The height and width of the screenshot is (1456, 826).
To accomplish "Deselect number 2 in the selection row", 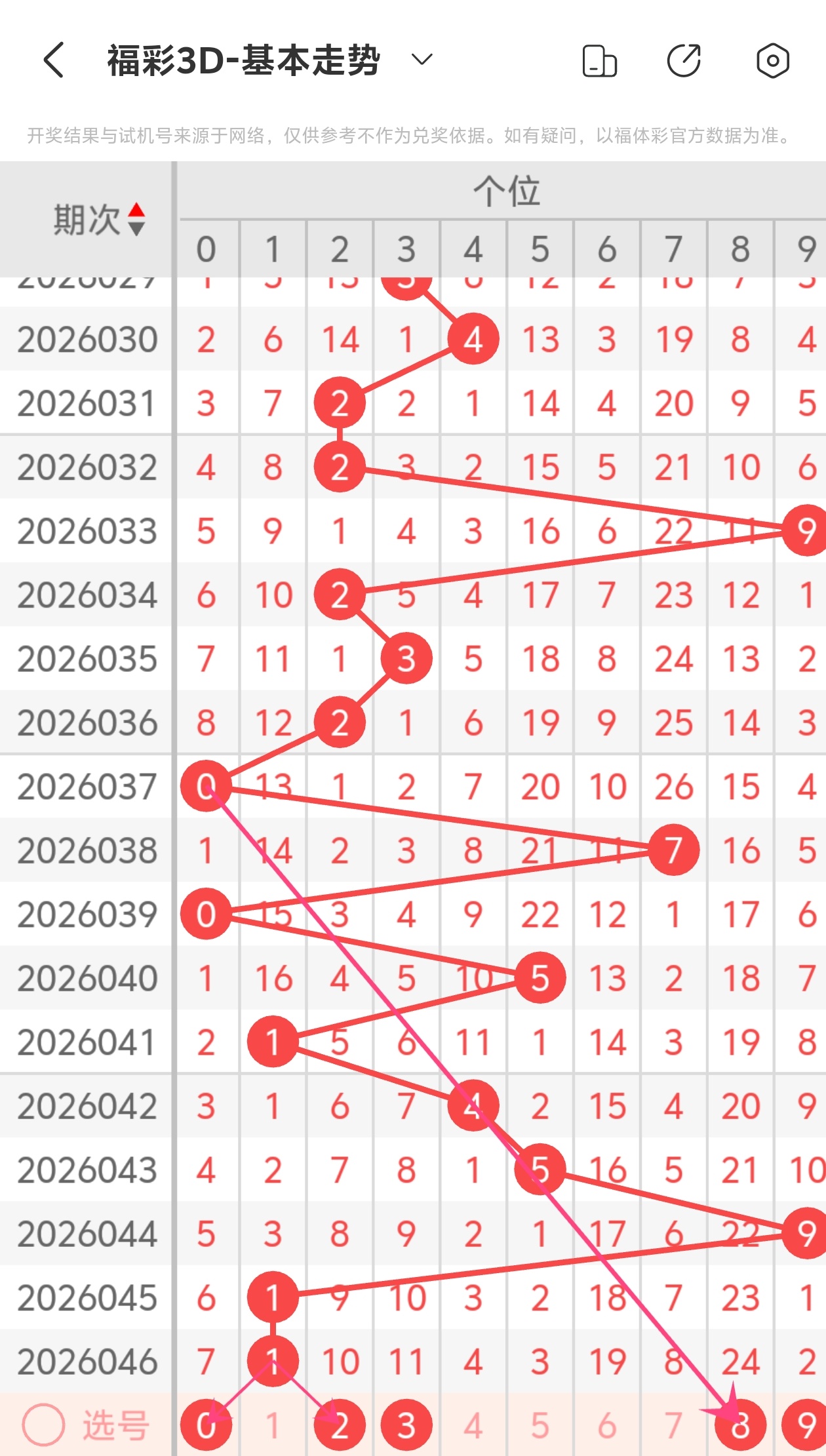I will [x=340, y=1425].
